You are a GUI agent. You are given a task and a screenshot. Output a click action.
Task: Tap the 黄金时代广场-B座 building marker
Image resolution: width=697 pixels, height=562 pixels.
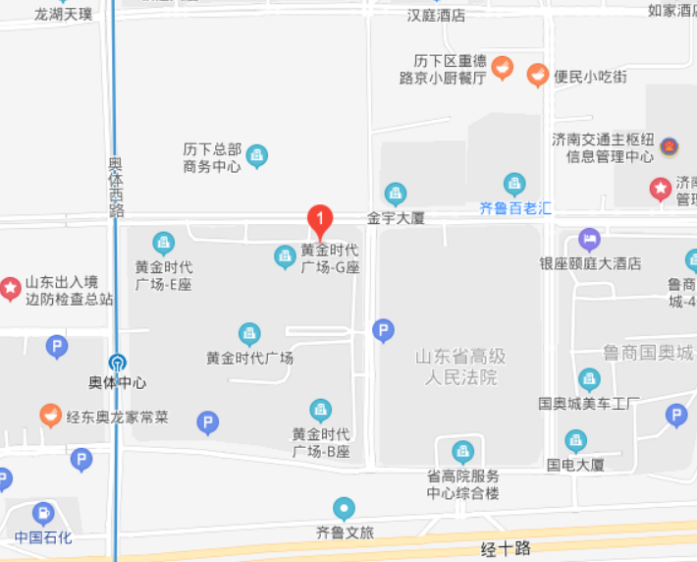point(320,409)
